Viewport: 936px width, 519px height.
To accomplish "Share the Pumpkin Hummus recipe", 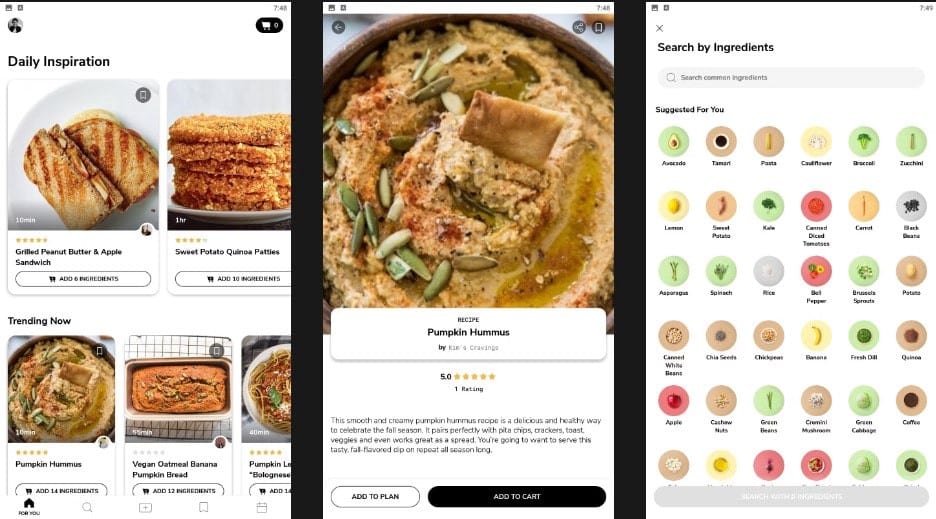I will click(579, 27).
